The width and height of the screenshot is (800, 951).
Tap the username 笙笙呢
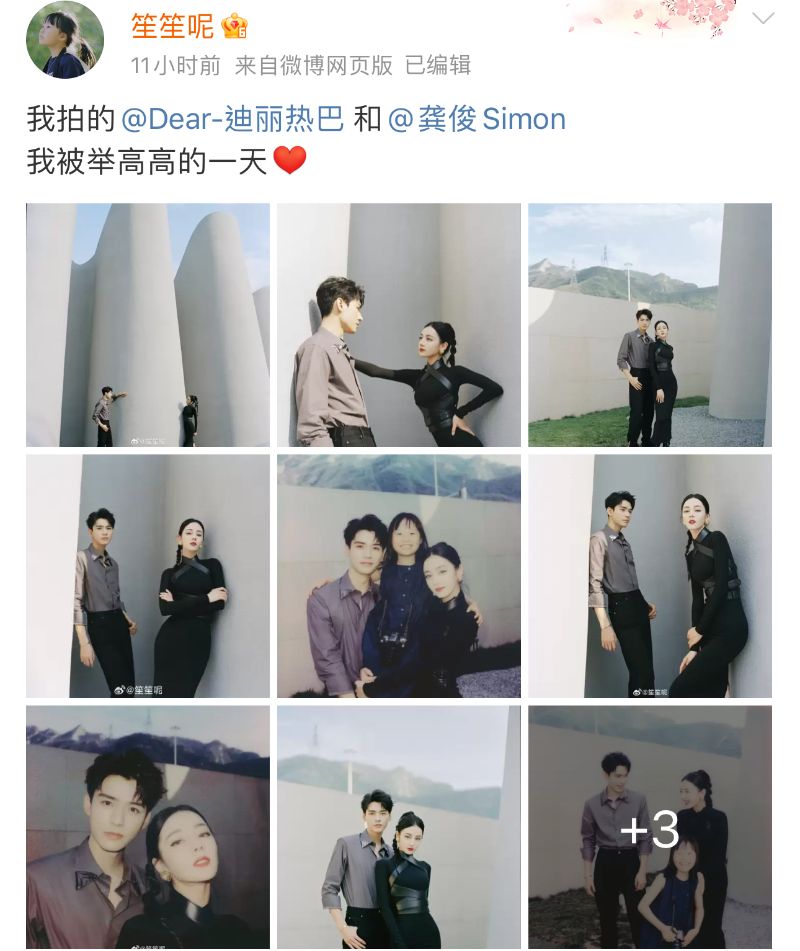click(x=172, y=26)
